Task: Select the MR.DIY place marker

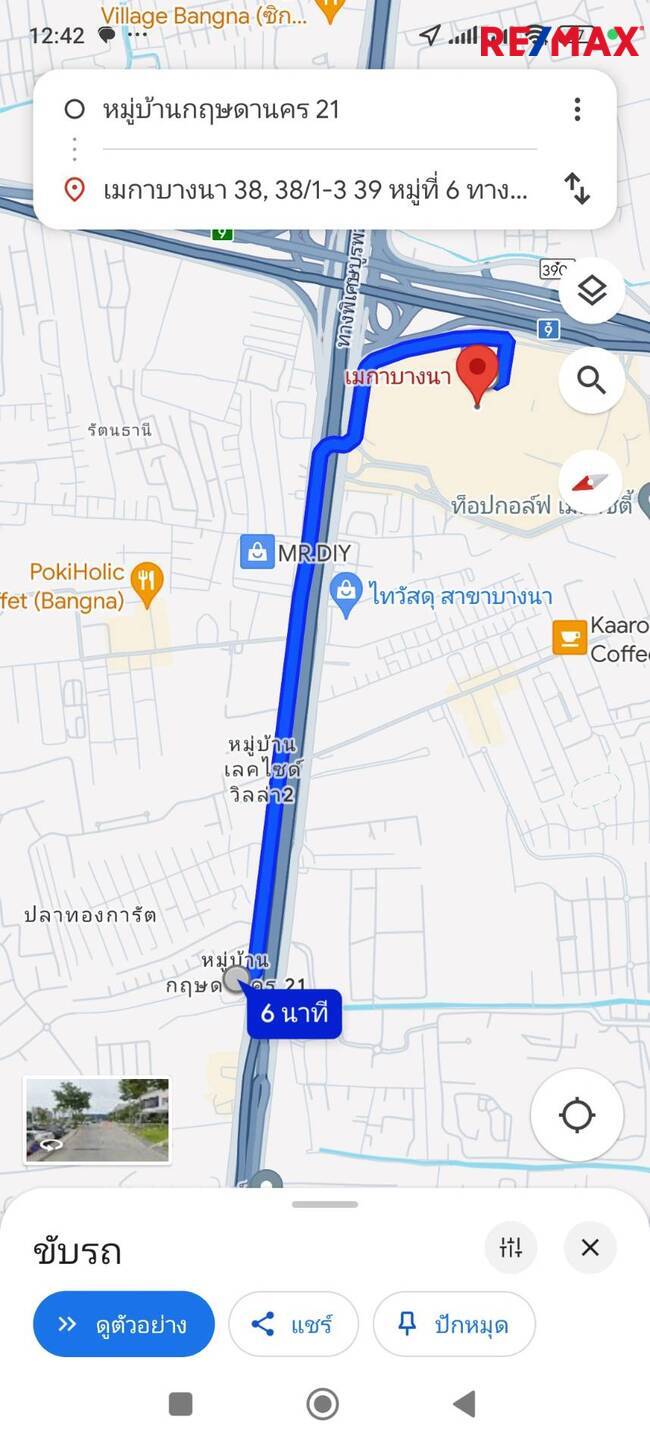Action: [x=257, y=552]
